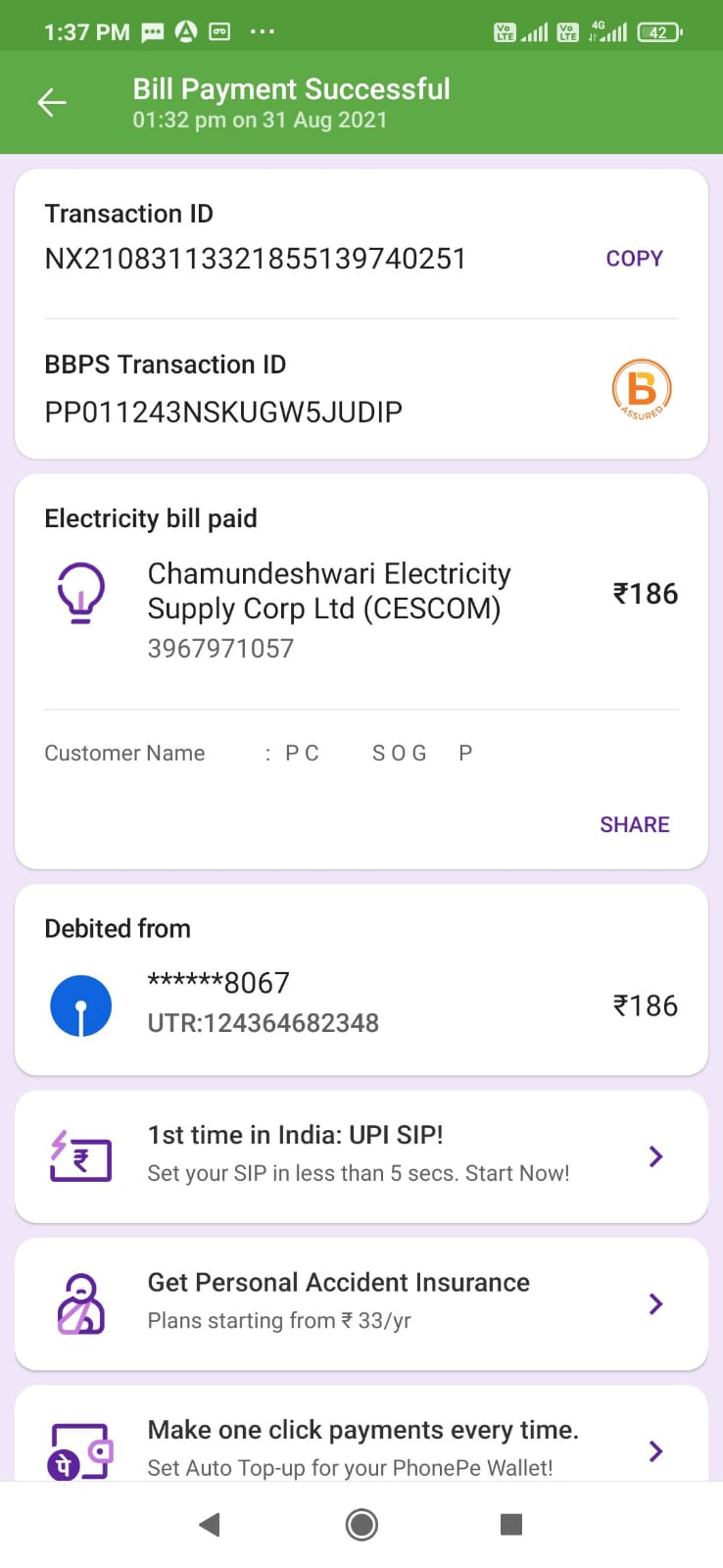Image resolution: width=723 pixels, height=1568 pixels.
Task: Go back using the header arrow
Action: [52, 102]
